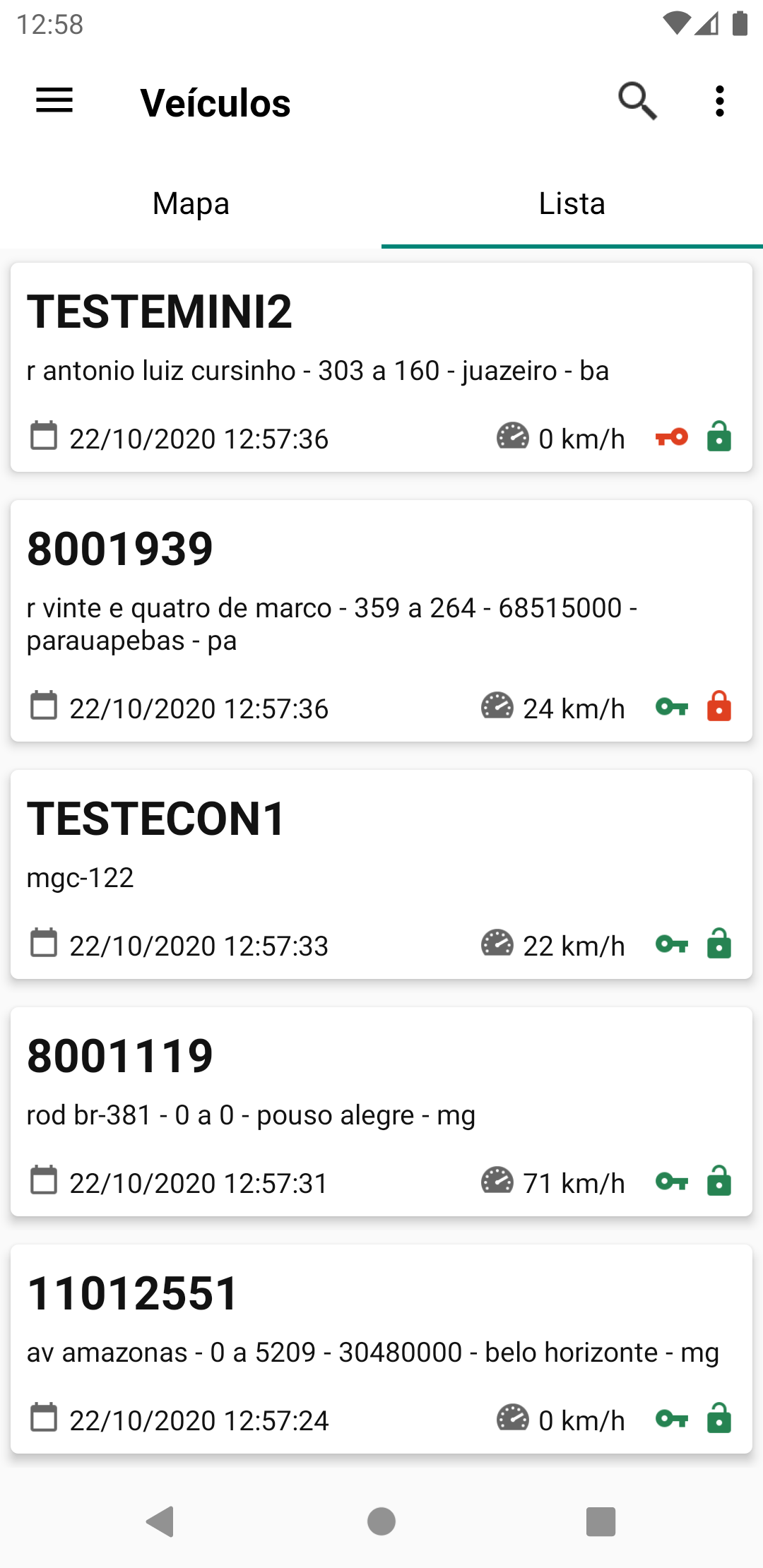Open the navigation drawer menu
The image size is (763, 1568).
point(53,101)
